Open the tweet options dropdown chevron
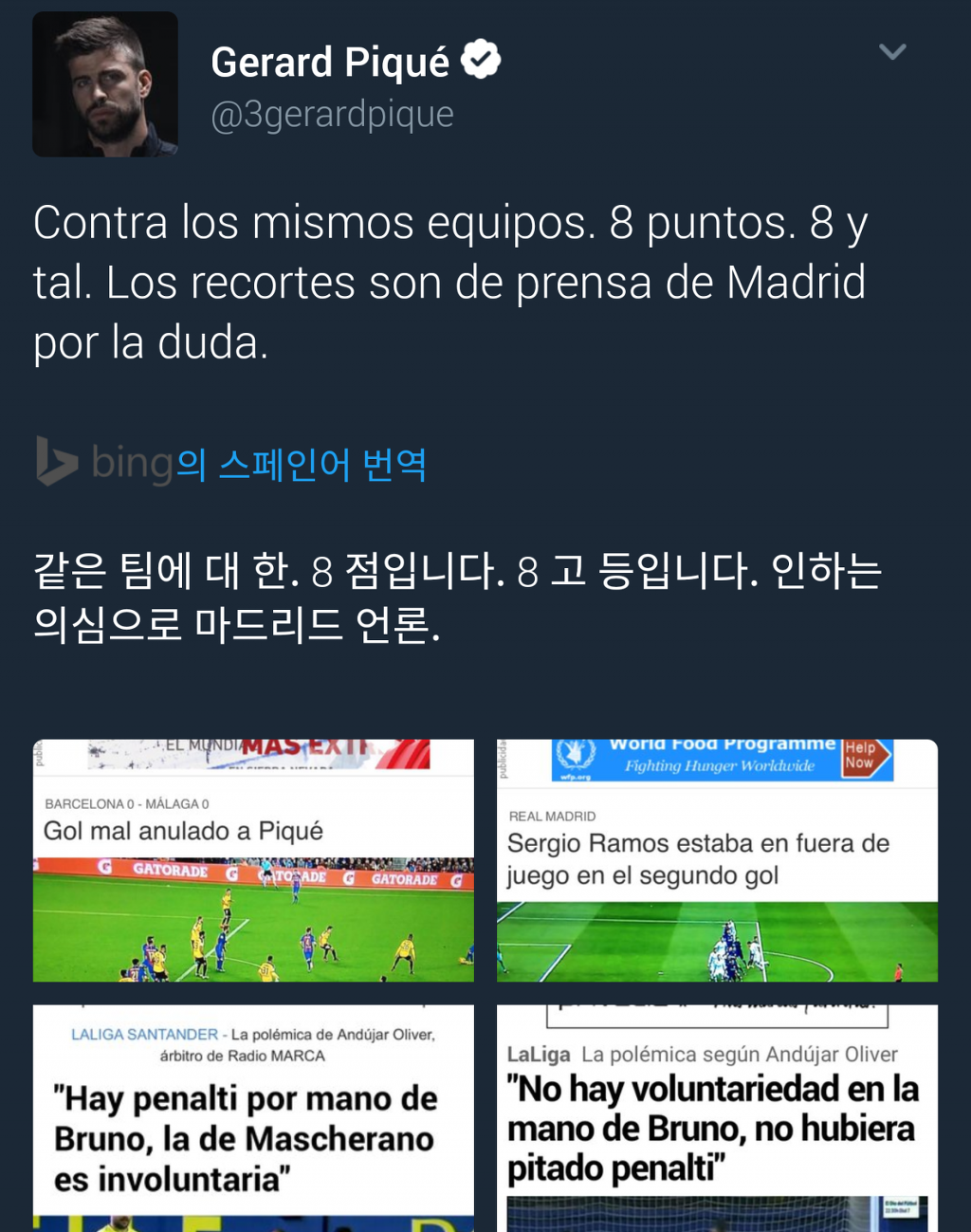The image size is (971, 1232). [x=892, y=52]
